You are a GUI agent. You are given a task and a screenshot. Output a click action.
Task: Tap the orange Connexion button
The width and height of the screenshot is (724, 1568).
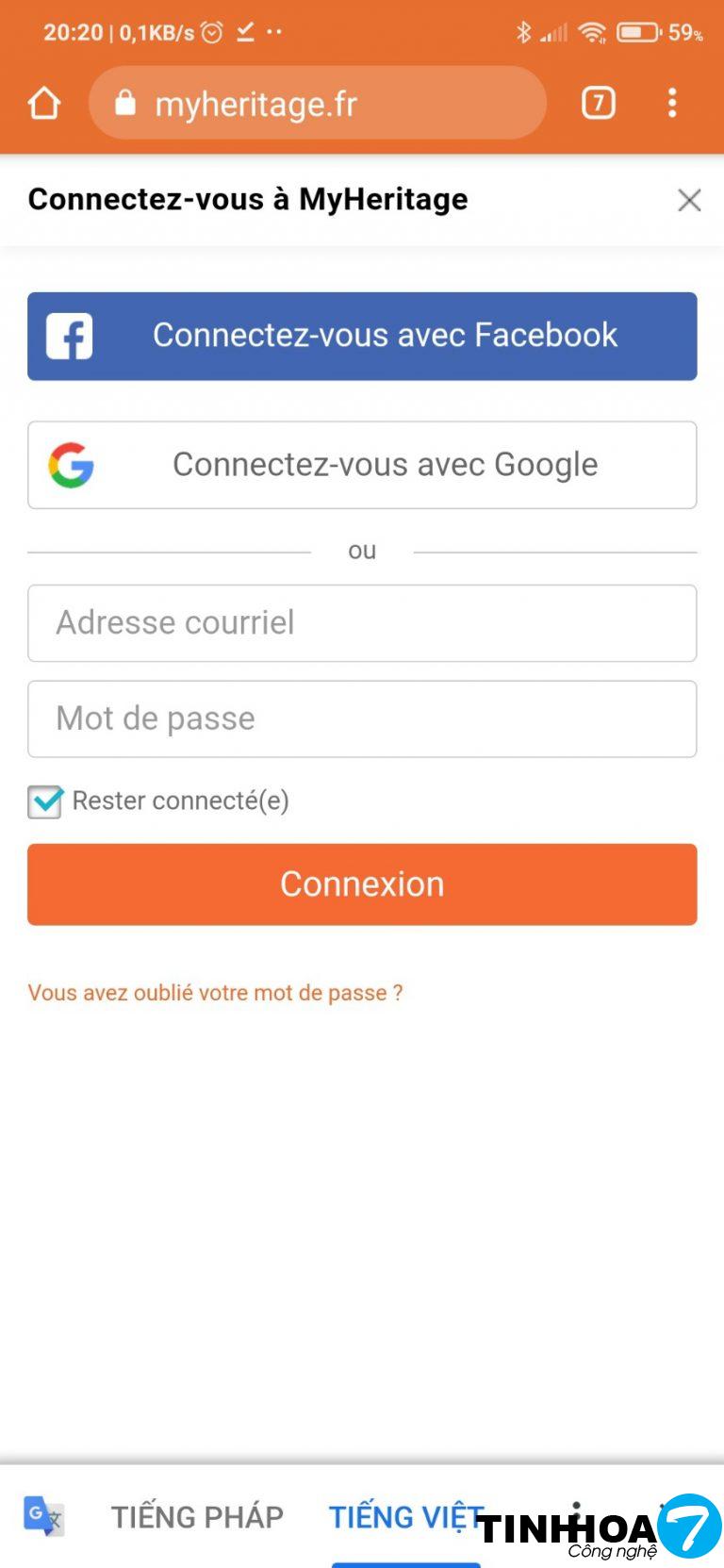[x=362, y=884]
